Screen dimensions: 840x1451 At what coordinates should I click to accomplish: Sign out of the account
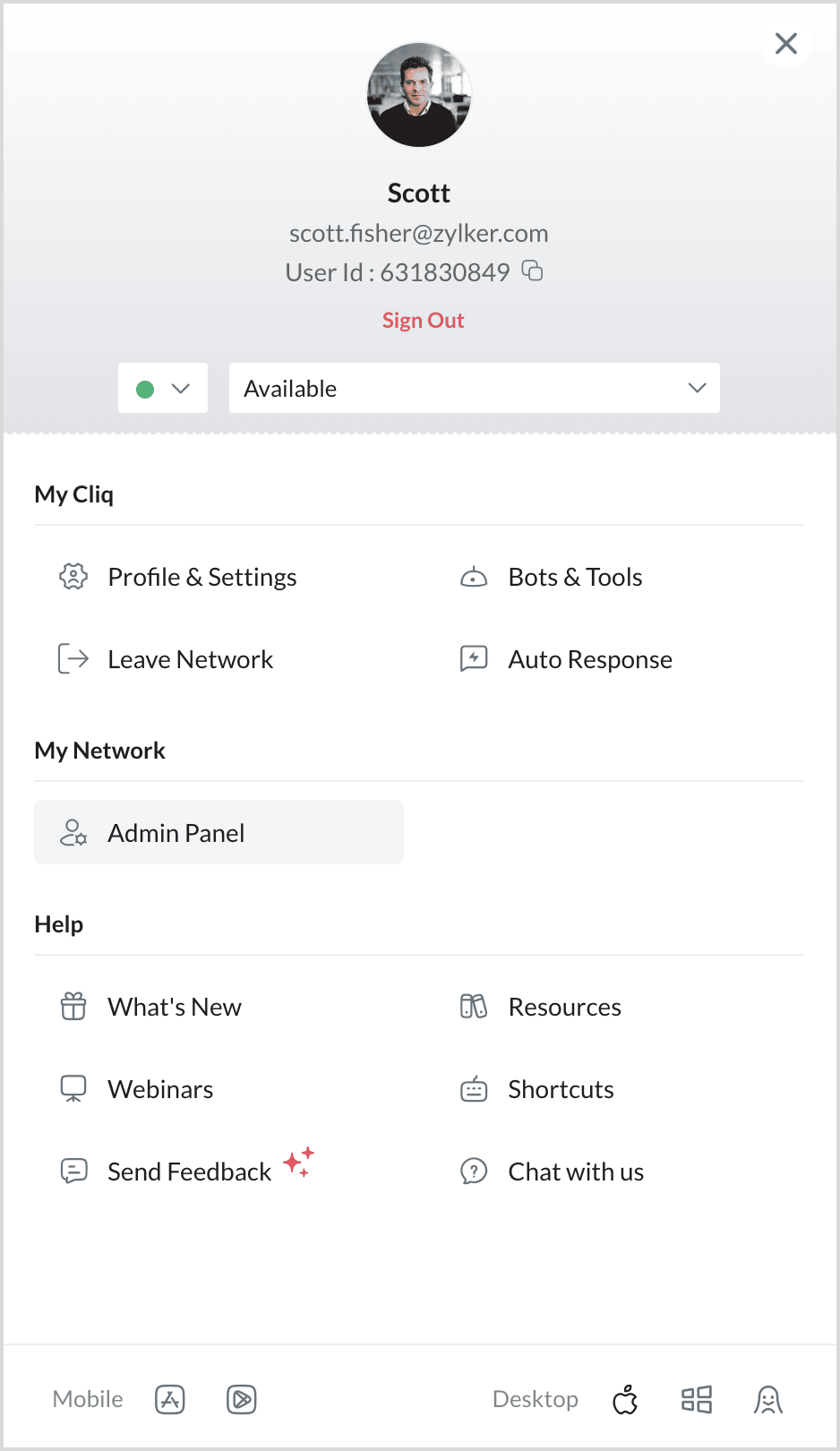(423, 321)
